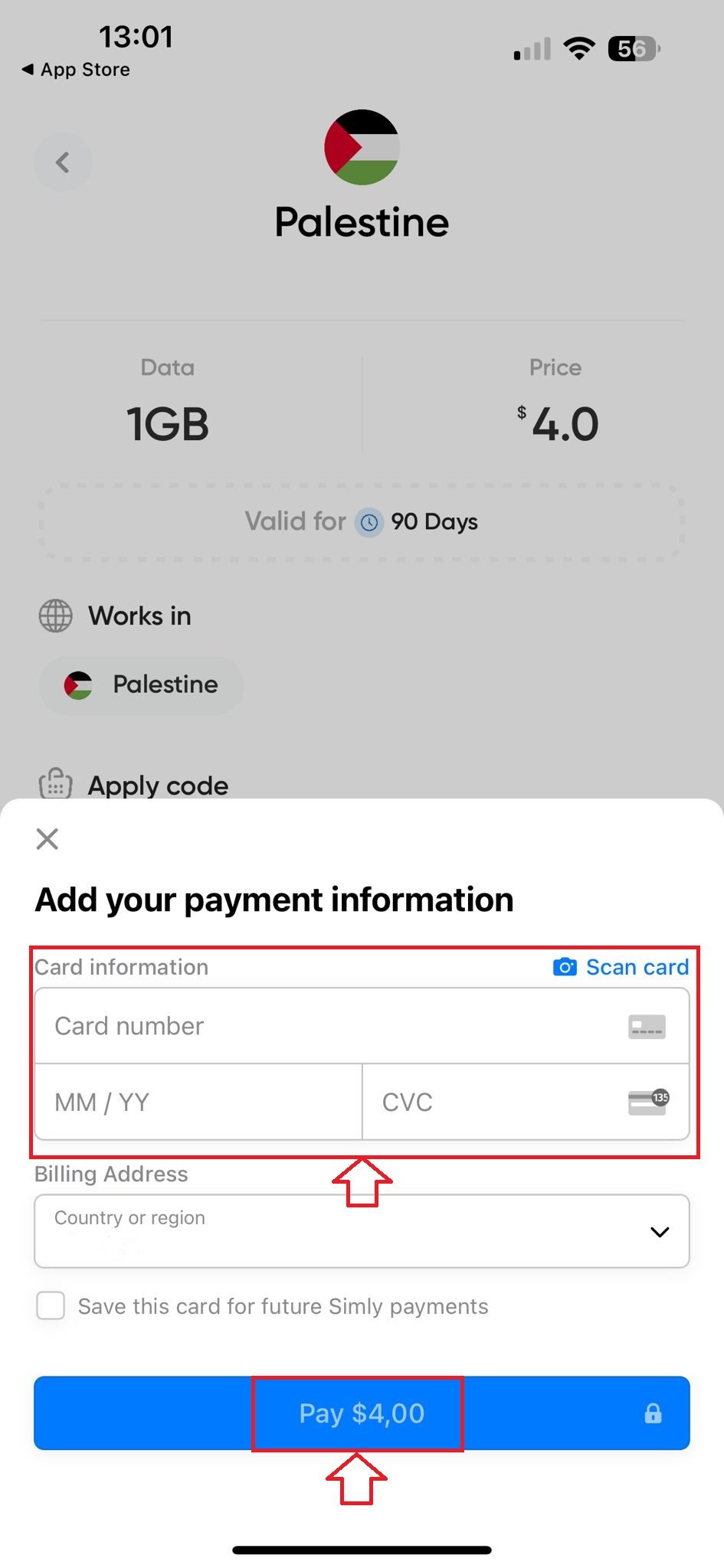Tap Scan card to capture card details

coord(621,967)
